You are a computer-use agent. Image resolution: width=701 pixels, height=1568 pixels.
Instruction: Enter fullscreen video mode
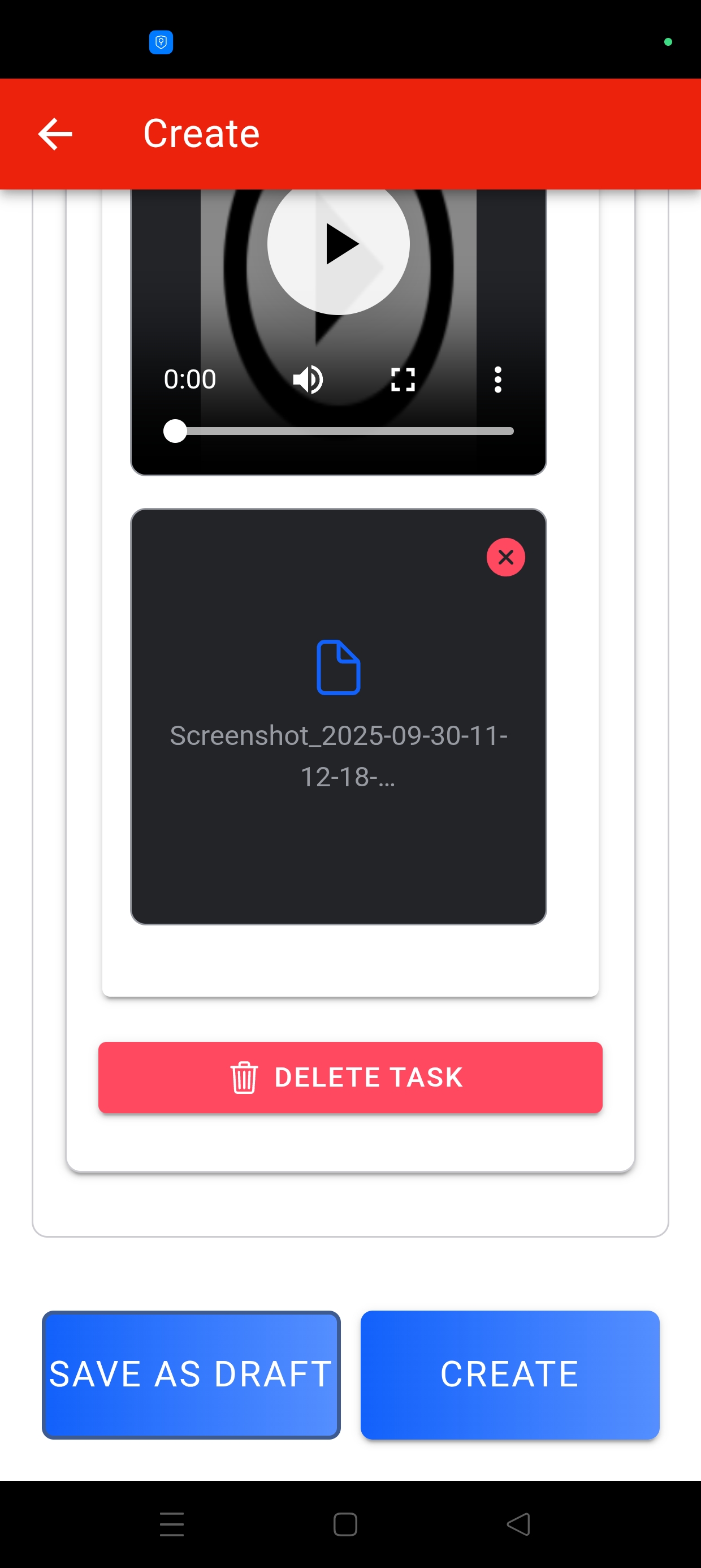click(x=403, y=380)
